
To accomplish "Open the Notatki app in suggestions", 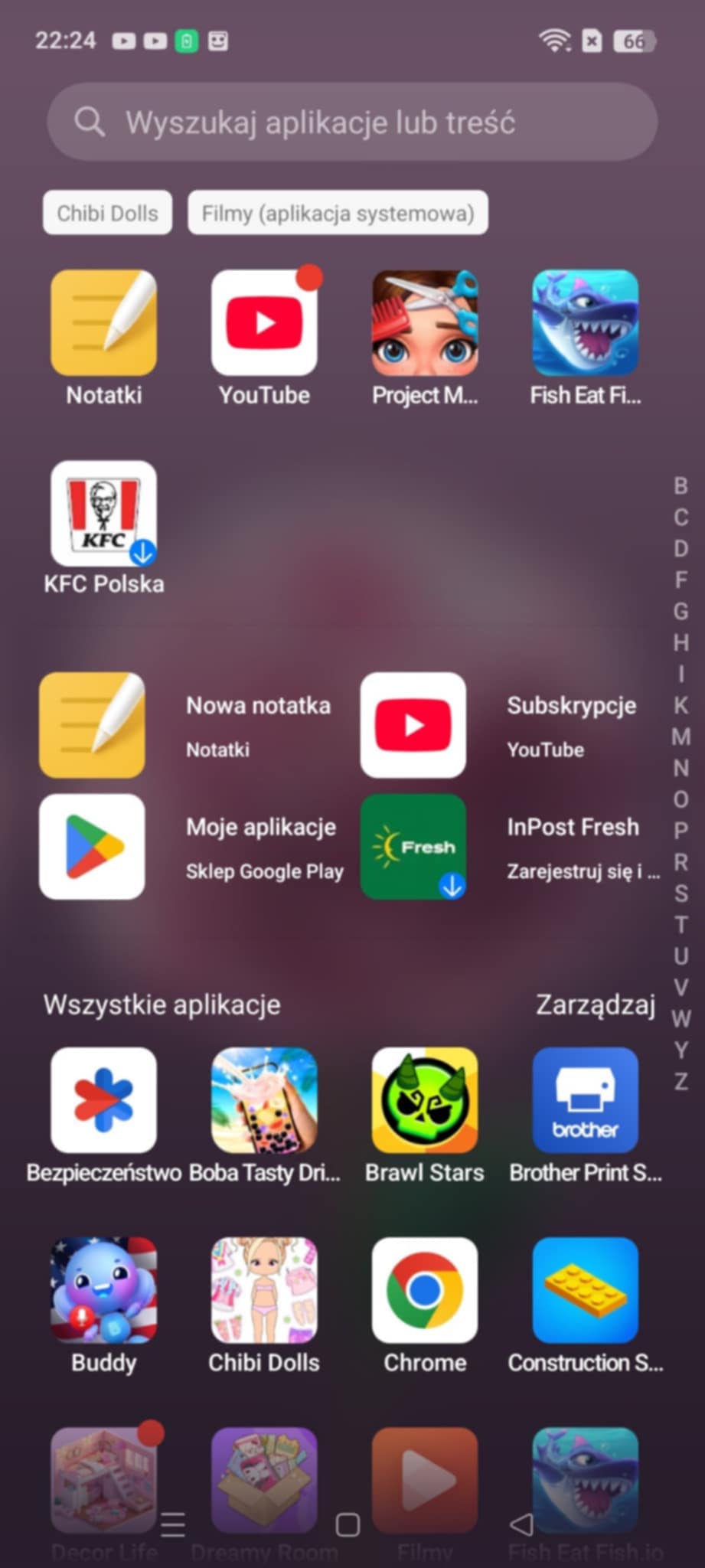I will pos(104,323).
